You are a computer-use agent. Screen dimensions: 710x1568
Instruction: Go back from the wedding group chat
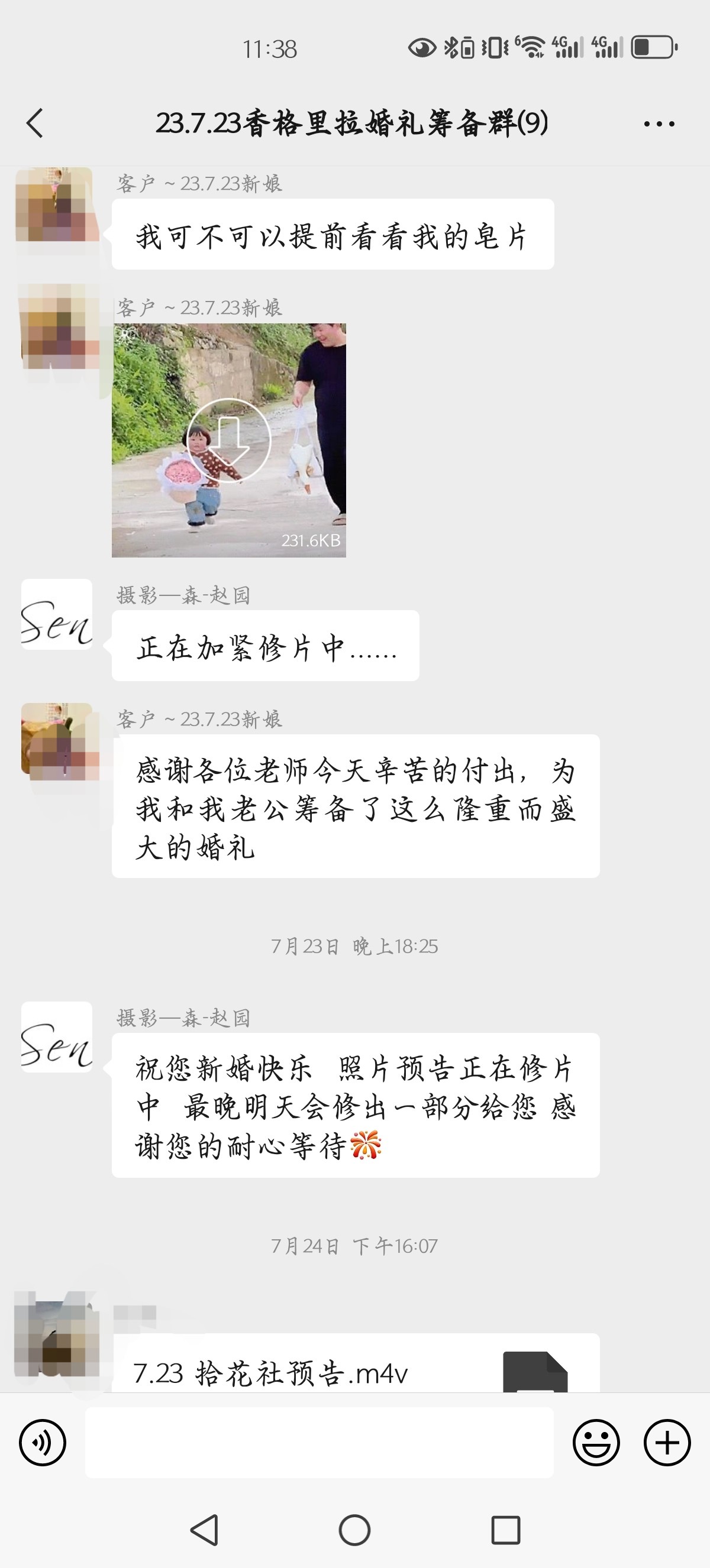(35, 124)
